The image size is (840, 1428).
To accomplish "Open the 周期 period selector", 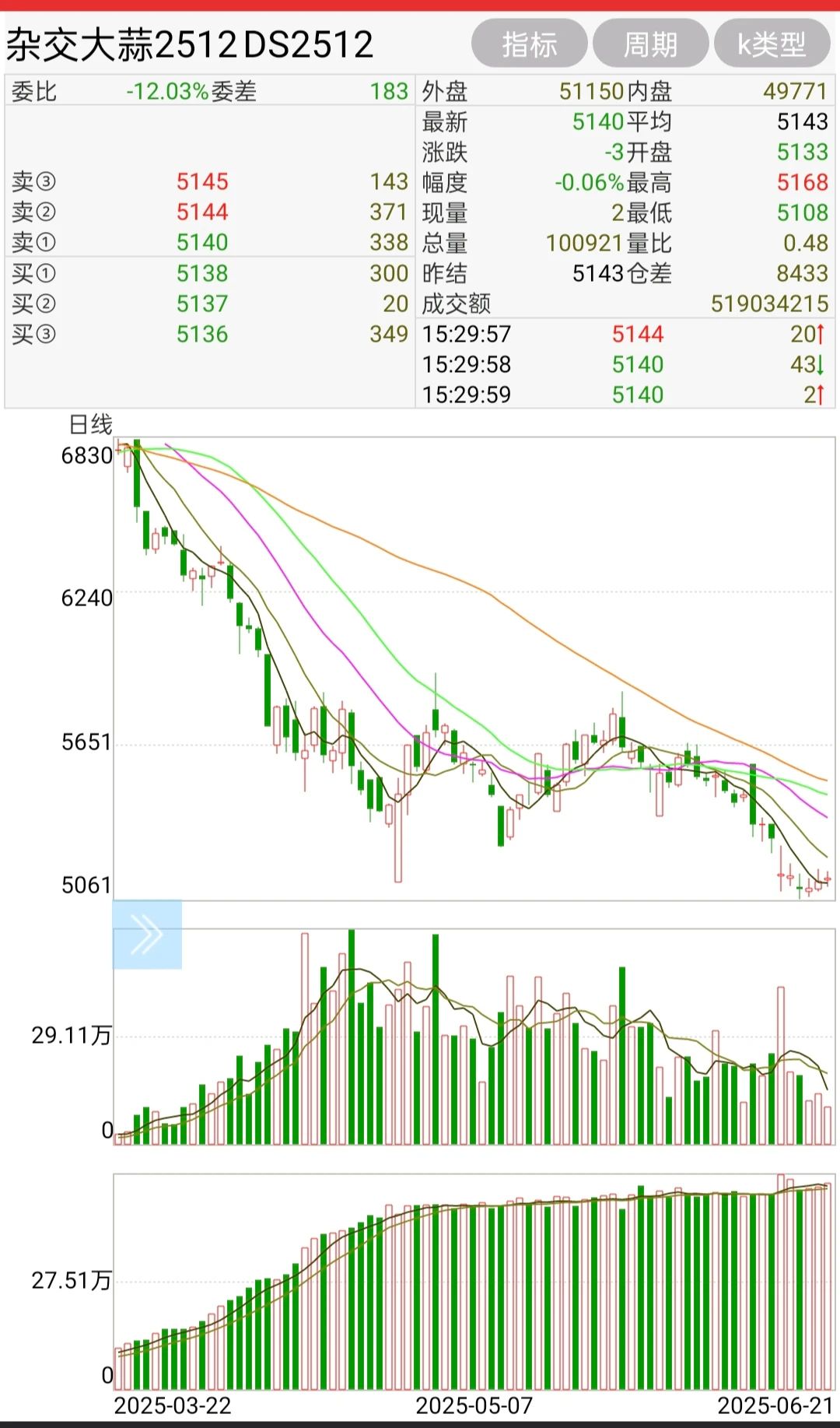I will click(650, 44).
